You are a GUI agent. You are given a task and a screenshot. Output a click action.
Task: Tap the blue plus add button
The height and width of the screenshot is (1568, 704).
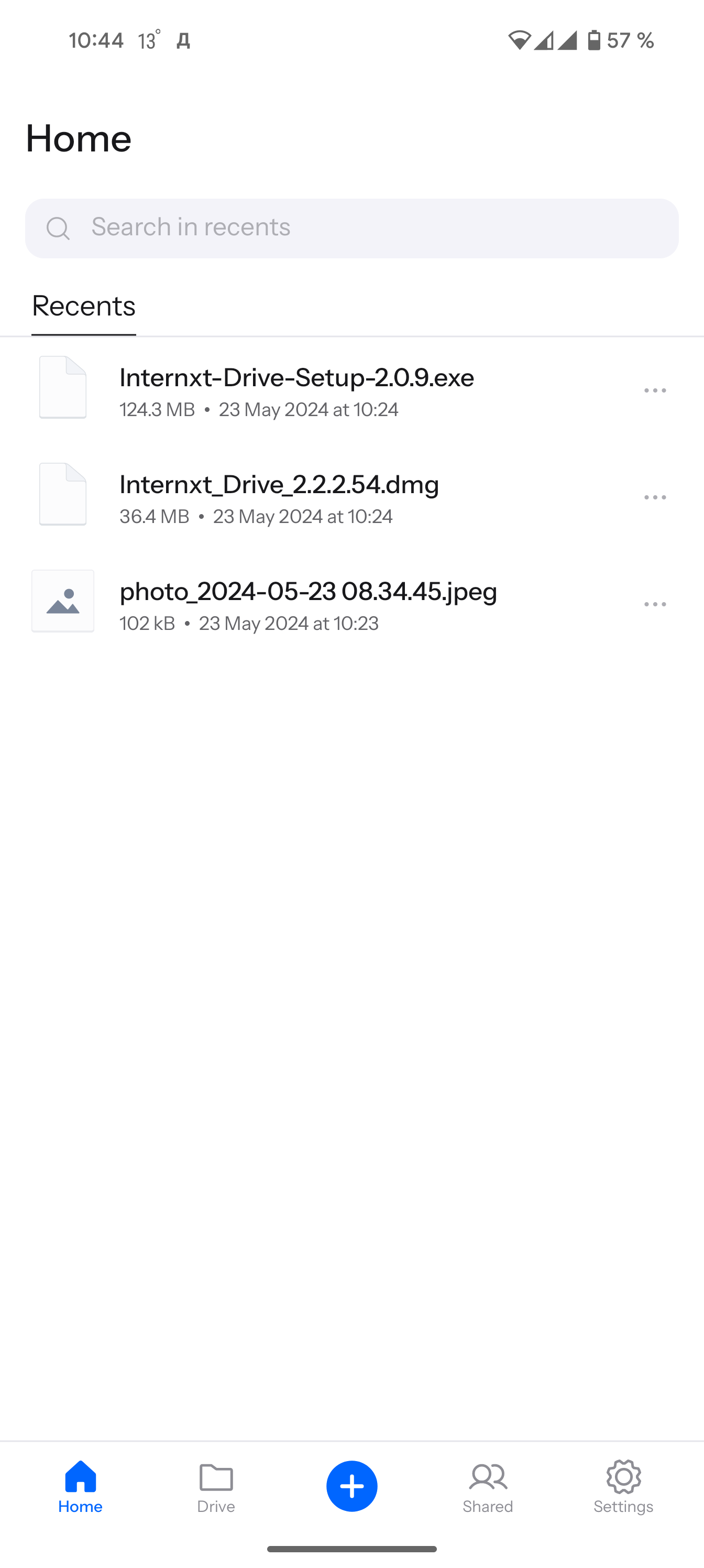(351, 1485)
